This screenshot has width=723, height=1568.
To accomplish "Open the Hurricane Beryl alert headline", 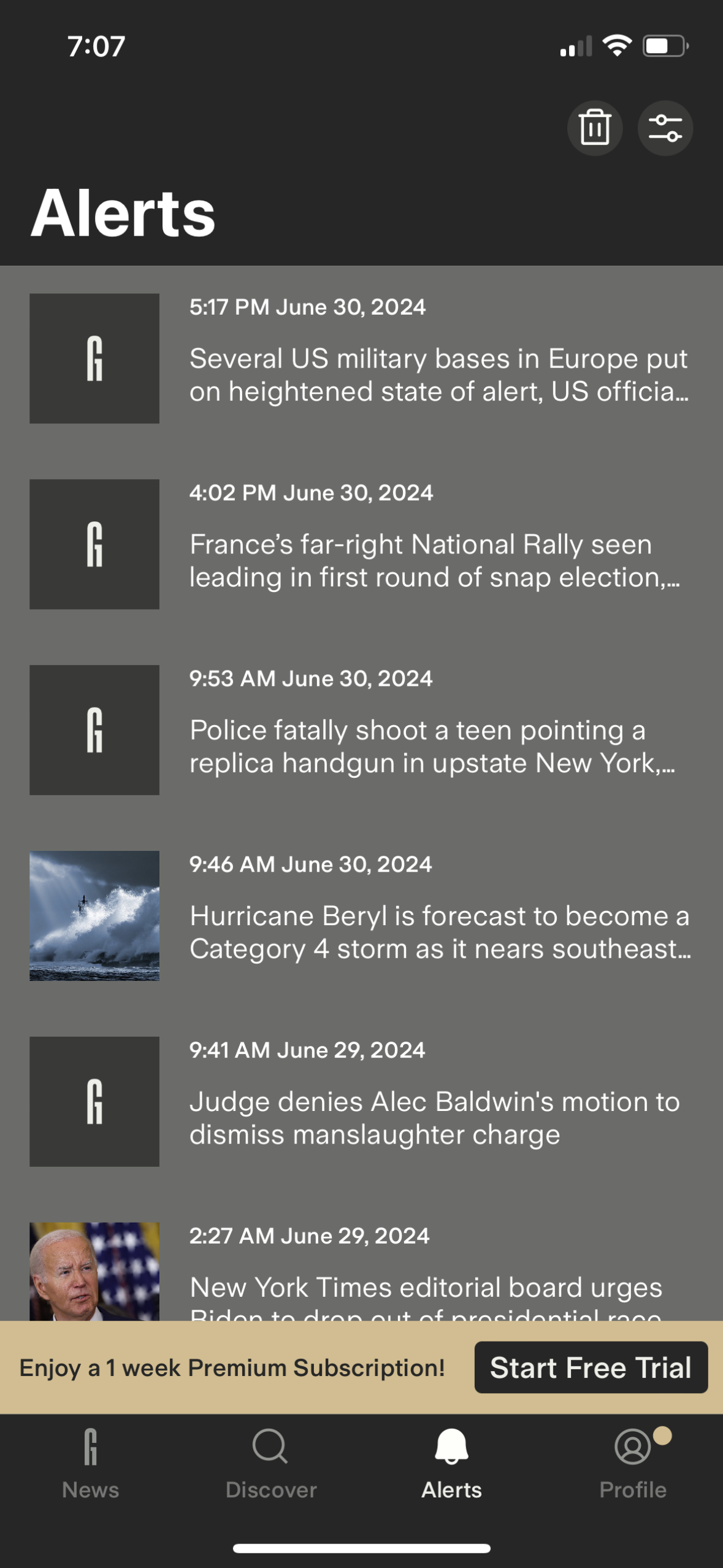I will 439,932.
